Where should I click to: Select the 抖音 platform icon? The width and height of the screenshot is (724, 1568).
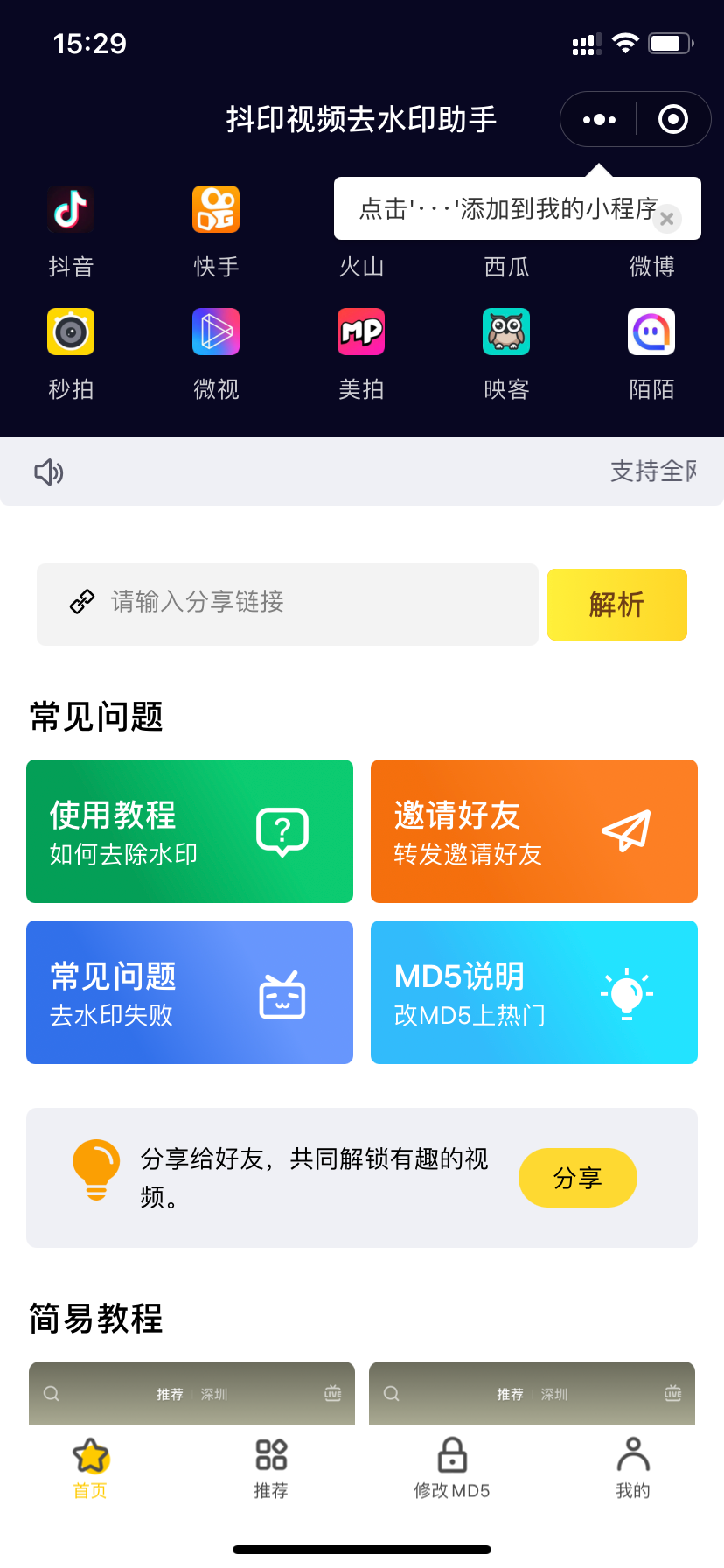[71, 210]
